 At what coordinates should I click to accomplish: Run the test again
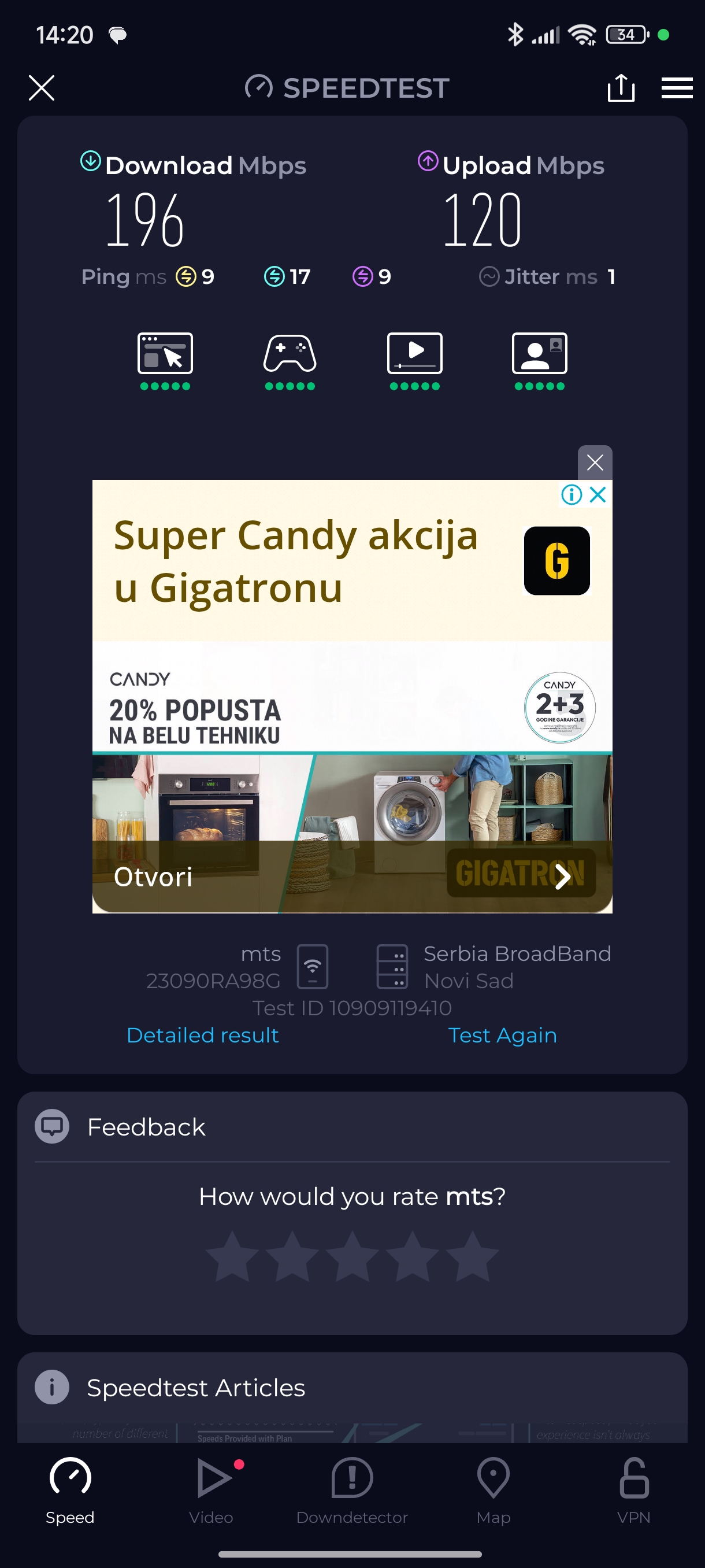point(502,1035)
